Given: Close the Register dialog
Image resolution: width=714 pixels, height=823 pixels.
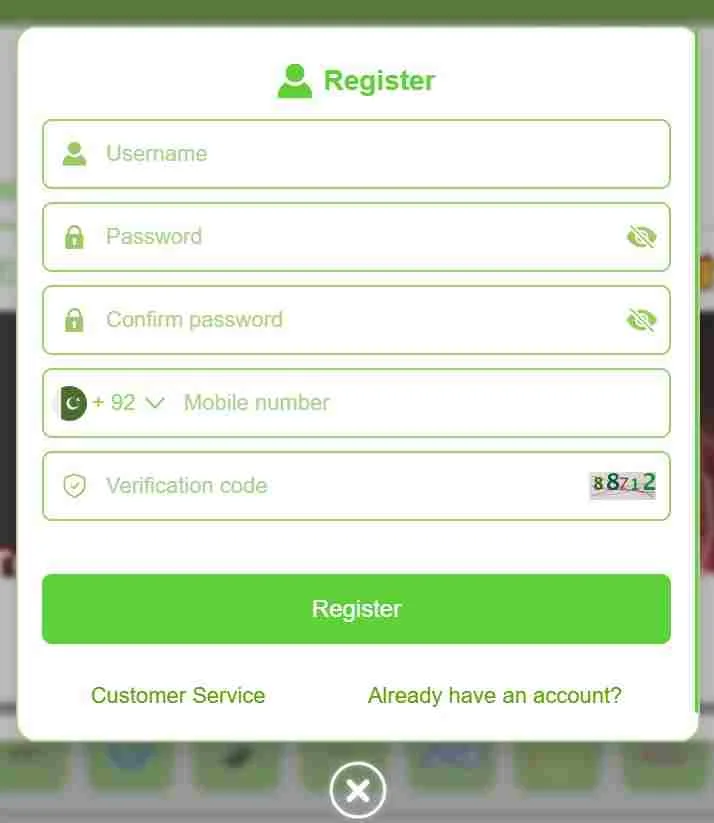Looking at the screenshot, I should [x=357, y=791].
